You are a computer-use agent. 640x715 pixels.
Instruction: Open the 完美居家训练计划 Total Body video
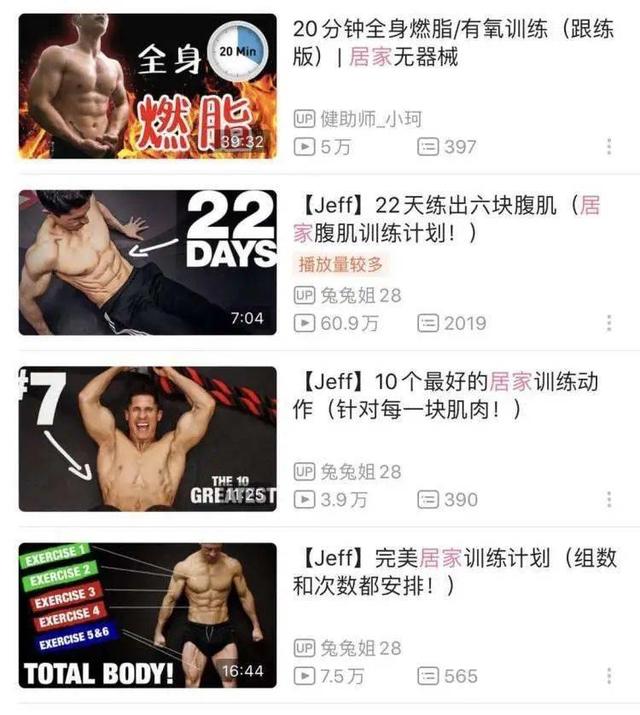click(147, 614)
